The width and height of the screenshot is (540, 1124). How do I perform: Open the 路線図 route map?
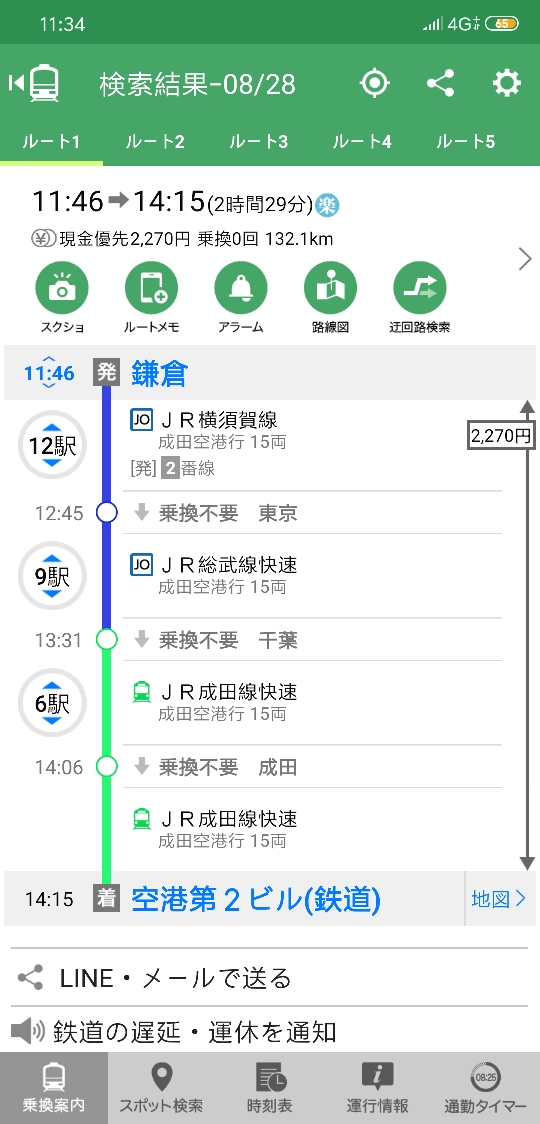(330, 297)
